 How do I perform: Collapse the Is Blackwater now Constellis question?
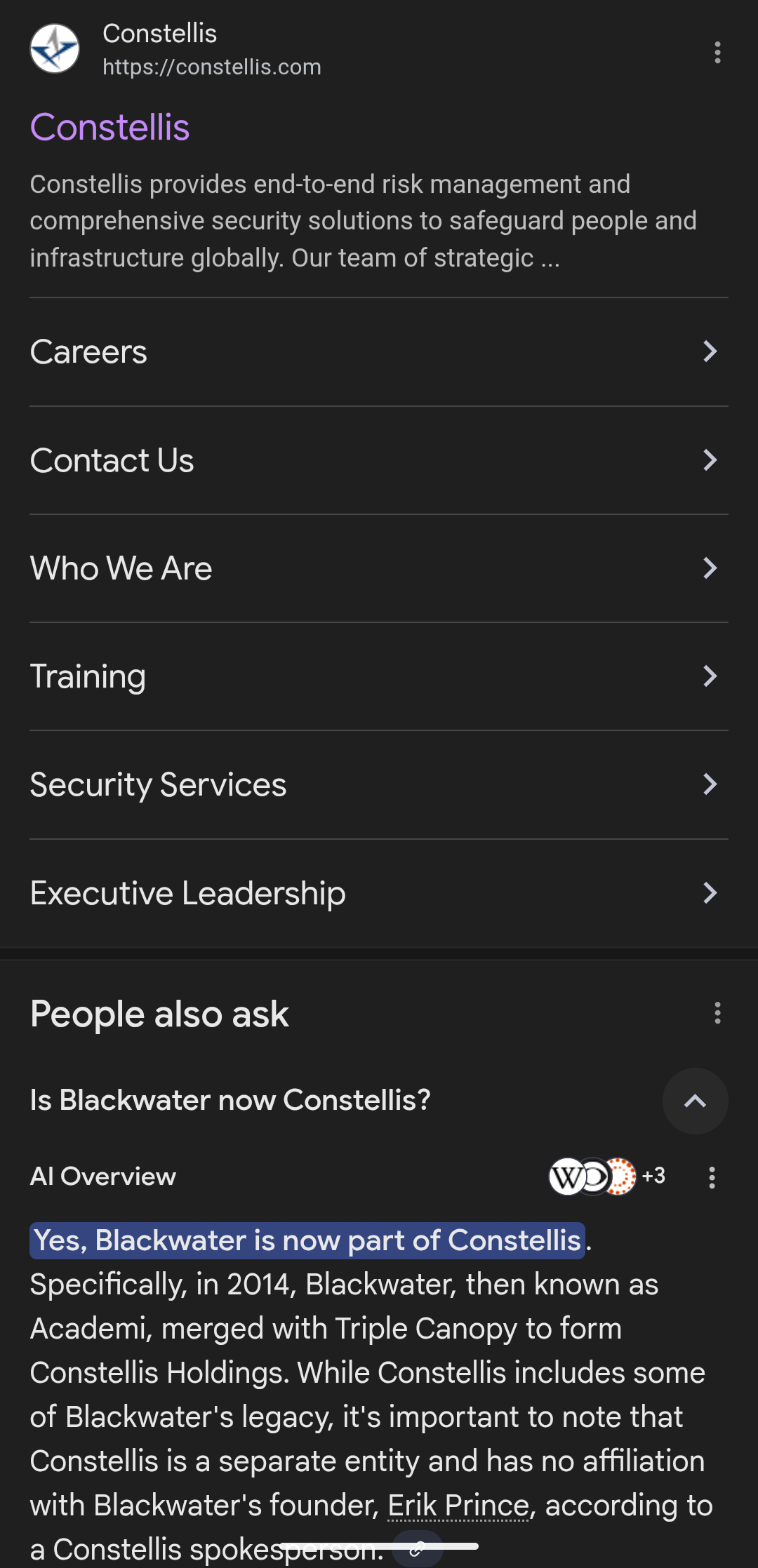(695, 1101)
